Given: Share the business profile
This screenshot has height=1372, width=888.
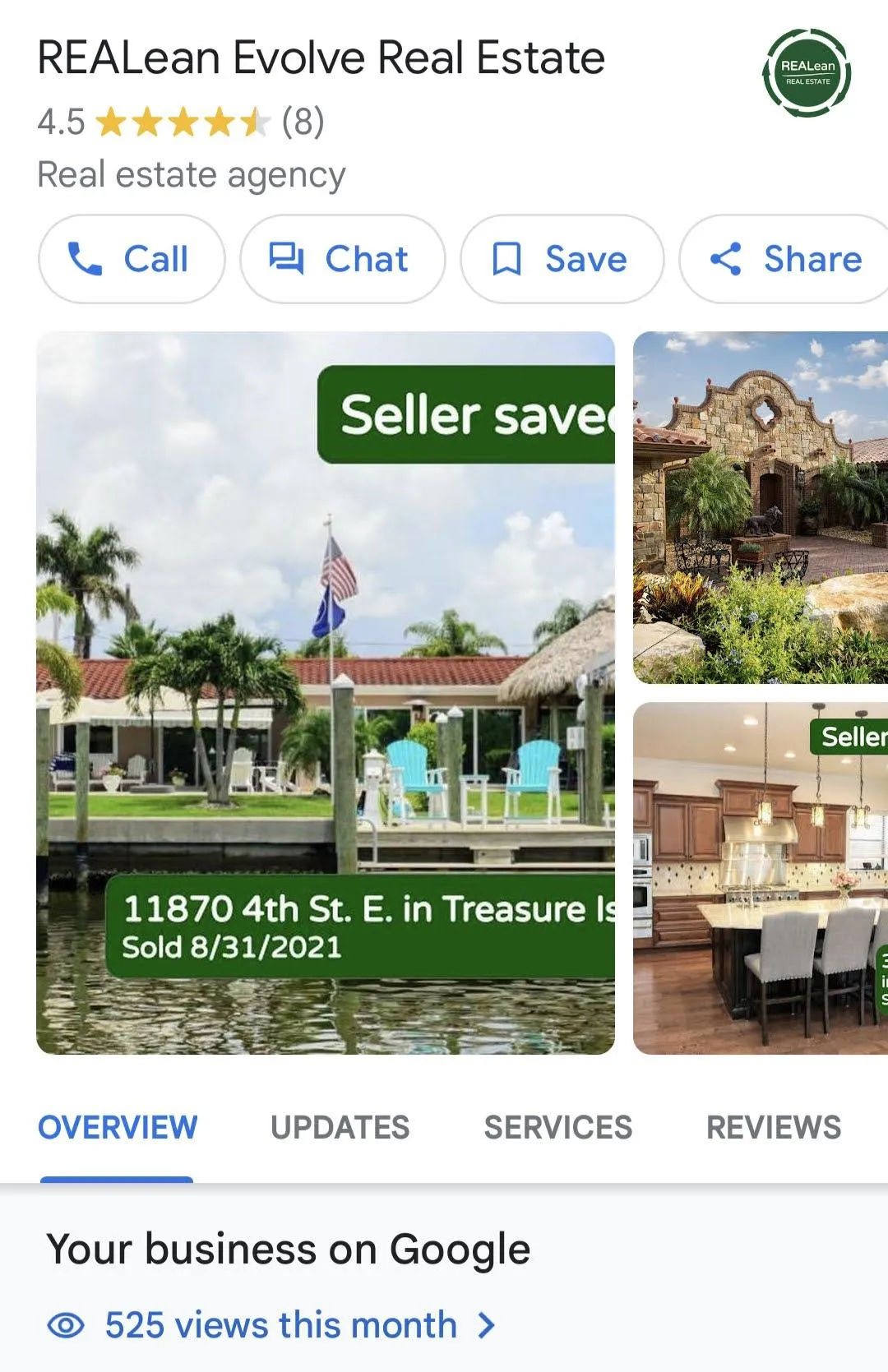Looking at the screenshot, I should pos(785,259).
